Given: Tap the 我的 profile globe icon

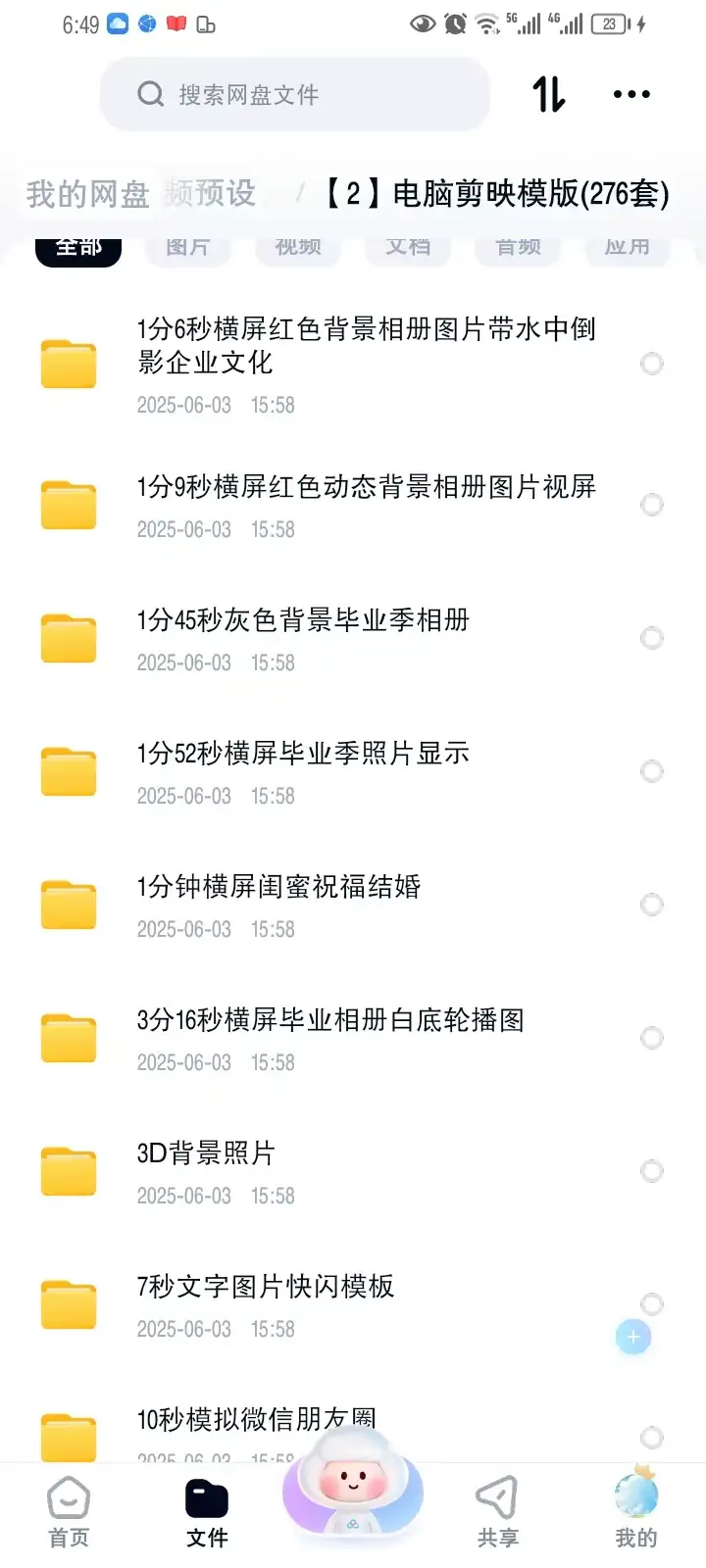Looking at the screenshot, I should point(635,1492).
